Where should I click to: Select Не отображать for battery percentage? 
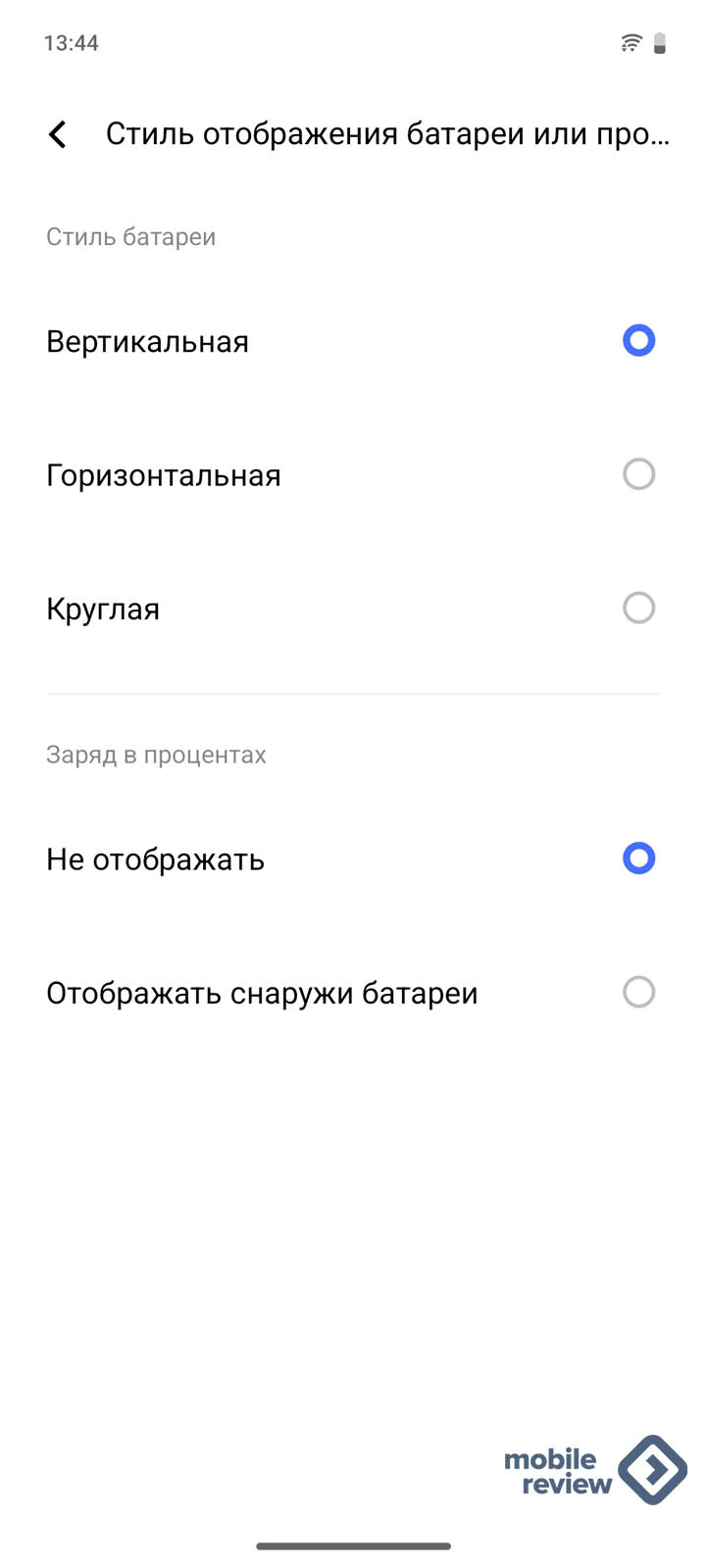638,858
